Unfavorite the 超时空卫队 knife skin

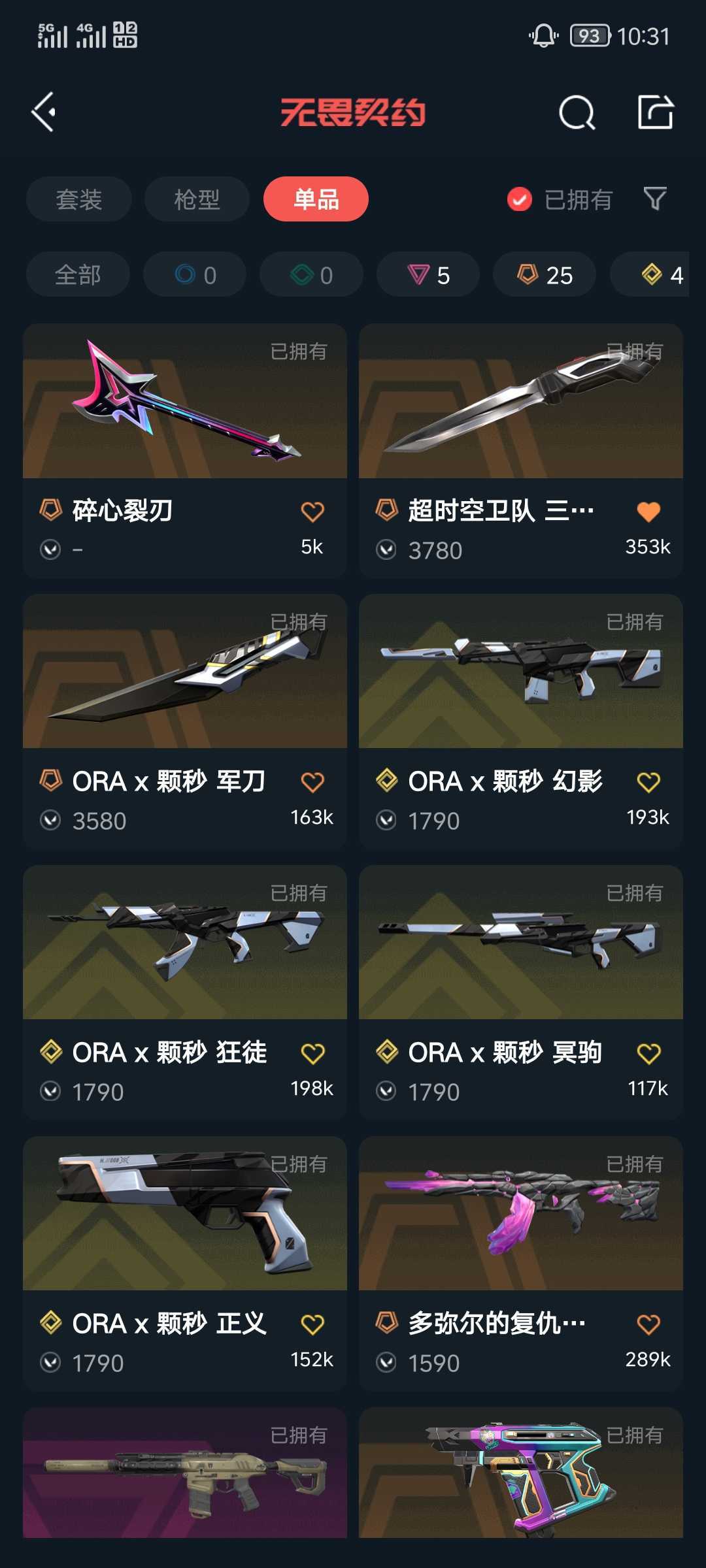click(648, 512)
